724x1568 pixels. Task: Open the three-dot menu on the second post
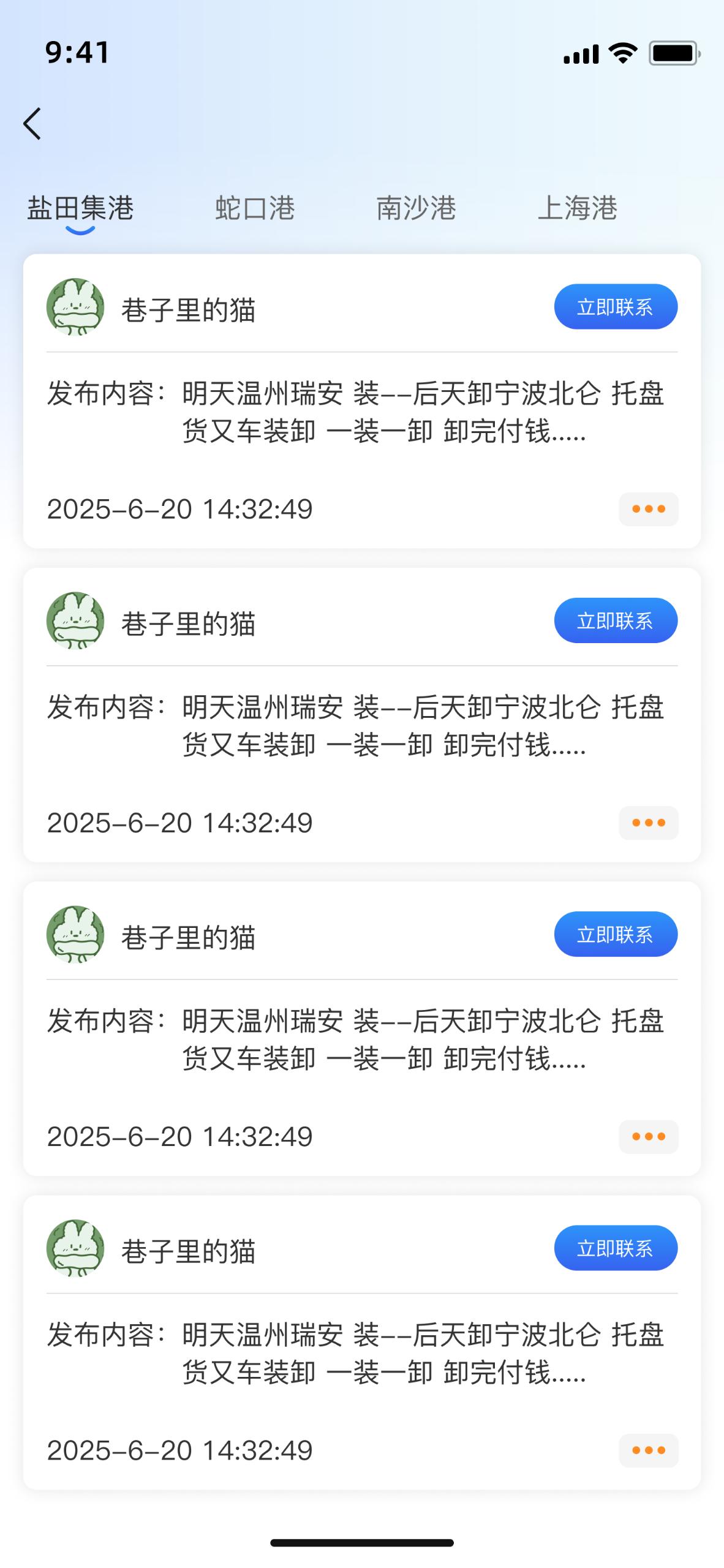click(648, 823)
